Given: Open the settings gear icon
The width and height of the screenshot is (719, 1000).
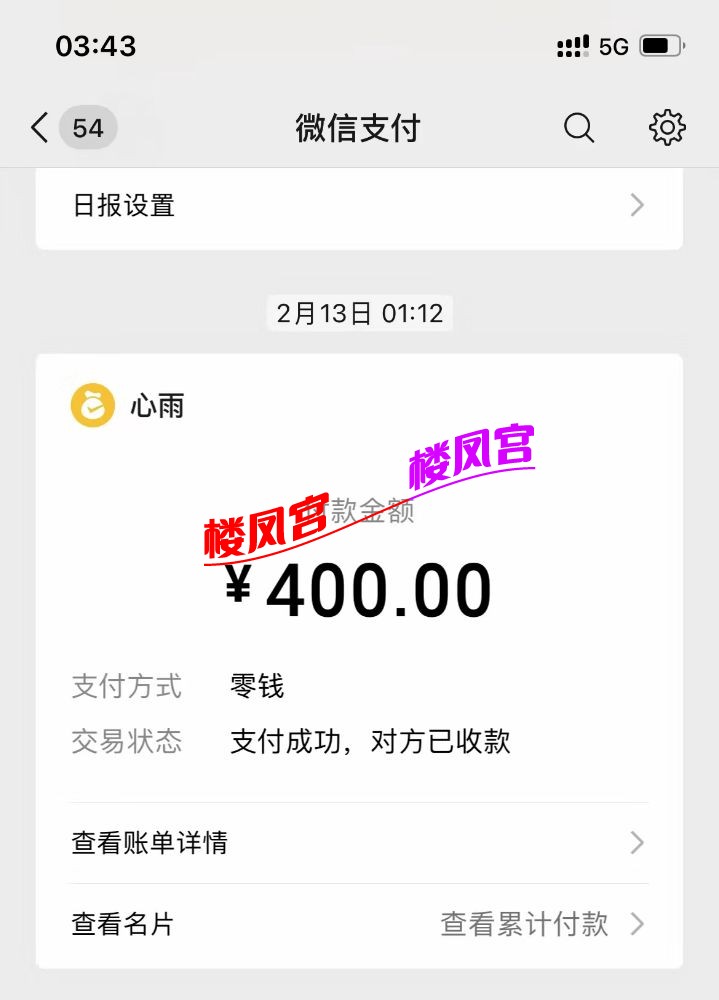Looking at the screenshot, I should click(x=667, y=128).
